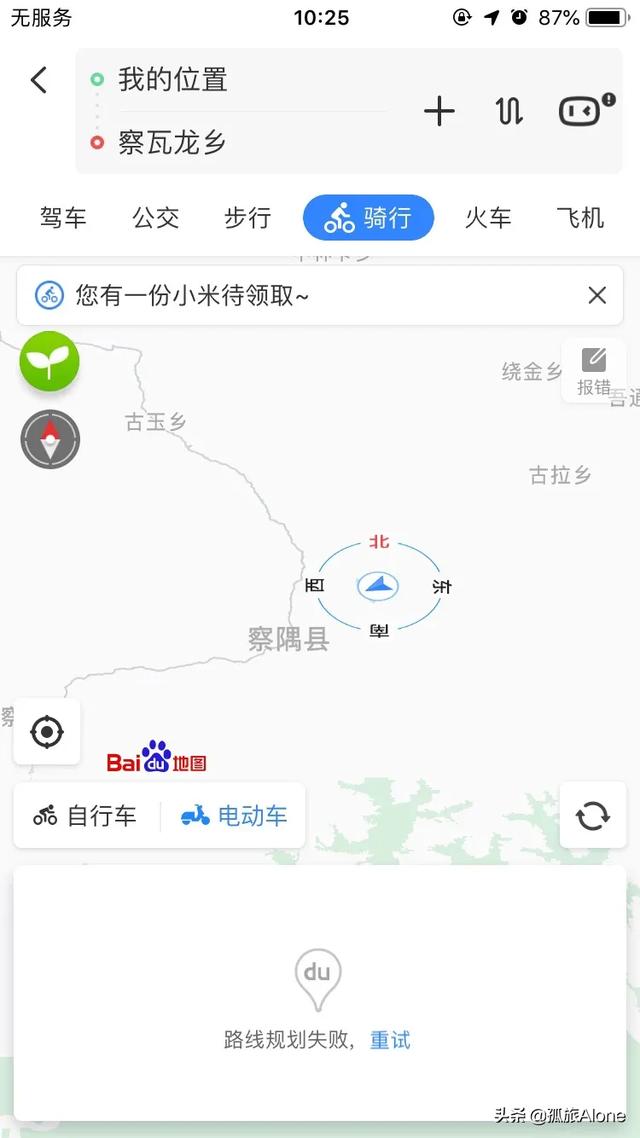Switch to the 飞机 flight tab
The height and width of the screenshot is (1138, 640).
coord(580,218)
